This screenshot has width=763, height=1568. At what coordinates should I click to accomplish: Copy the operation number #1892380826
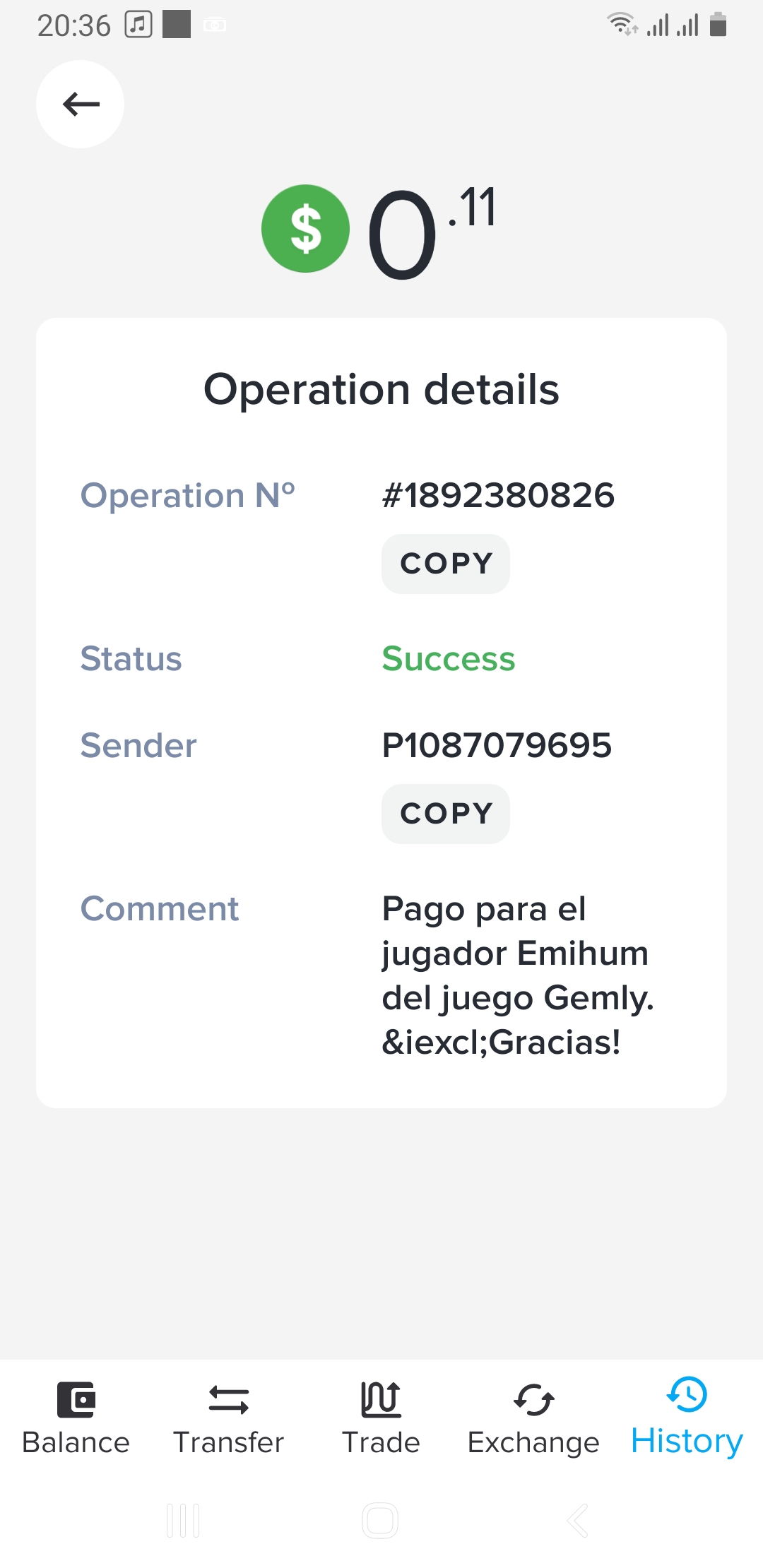coord(445,564)
